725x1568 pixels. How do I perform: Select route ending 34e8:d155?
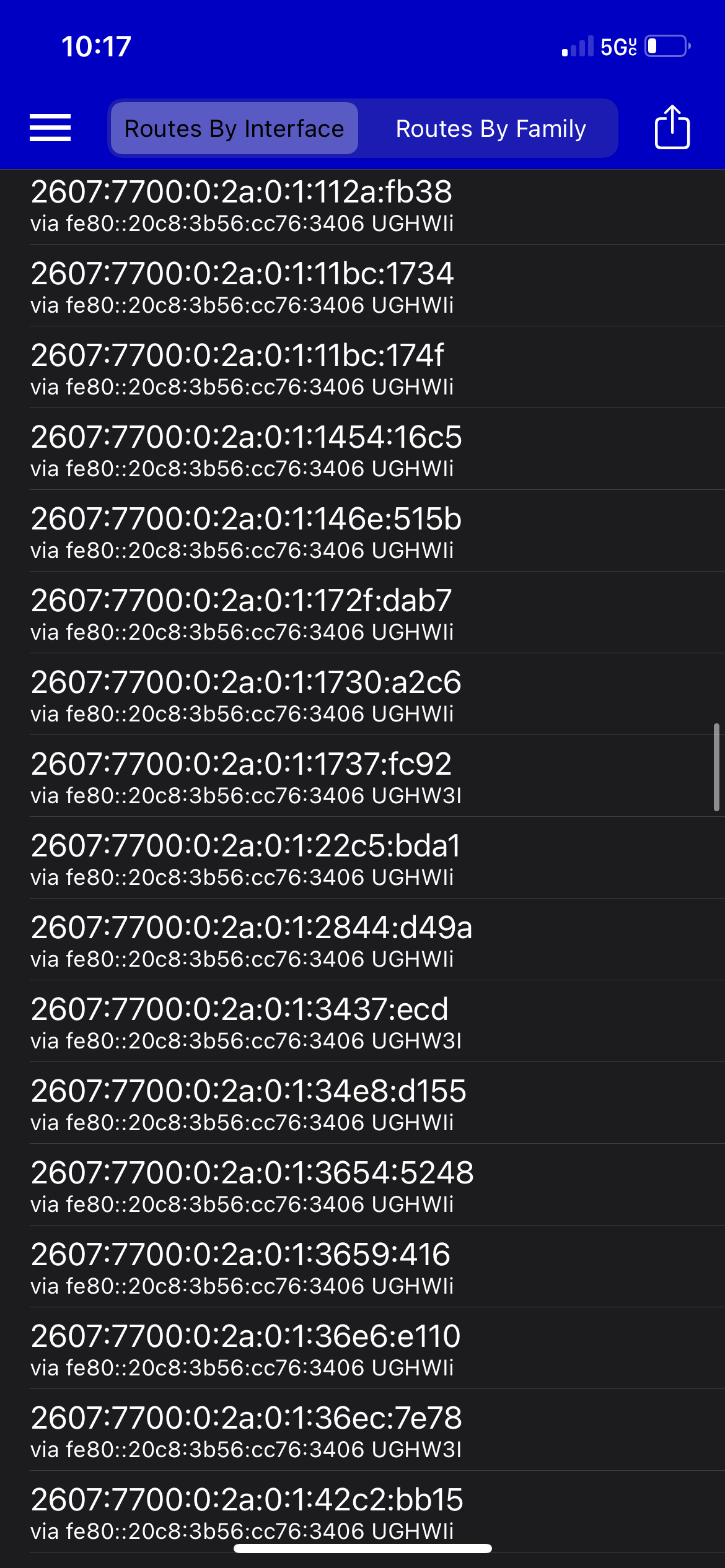pos(362,1103)
